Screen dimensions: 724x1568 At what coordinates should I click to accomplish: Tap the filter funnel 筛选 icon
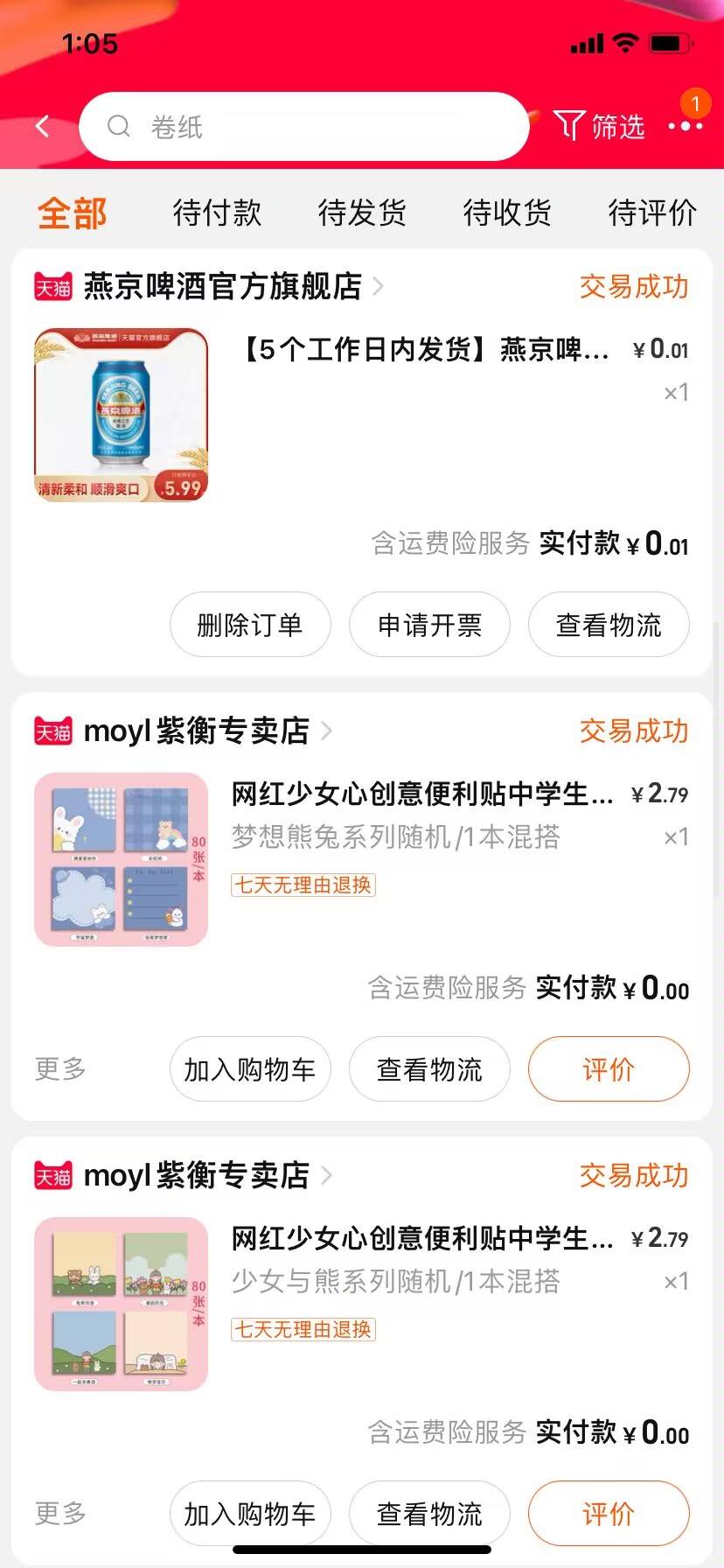(570, 125)
